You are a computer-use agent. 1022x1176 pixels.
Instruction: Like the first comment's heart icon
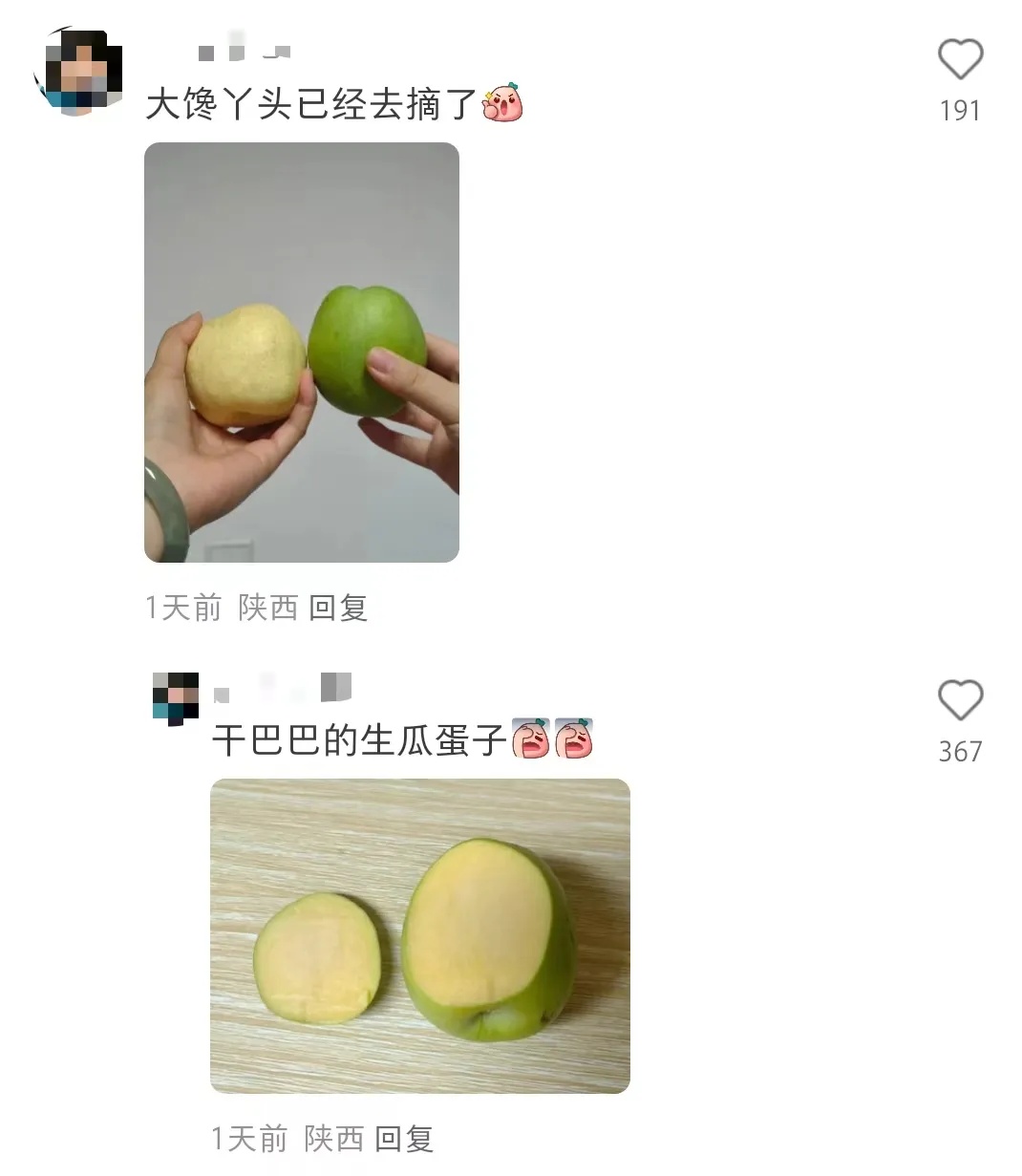point(962,59)
